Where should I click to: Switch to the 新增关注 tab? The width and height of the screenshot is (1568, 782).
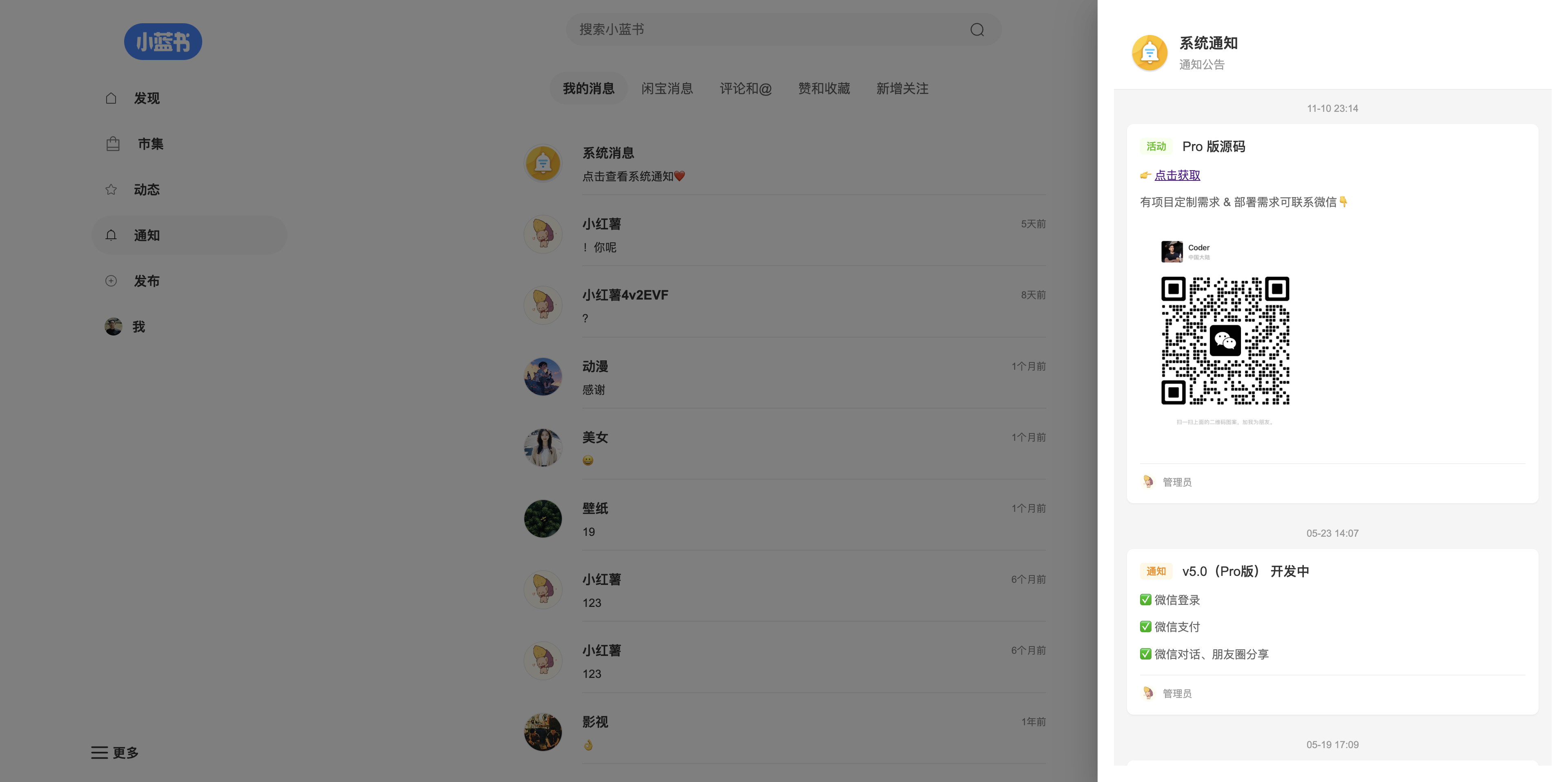pyautogui.click(x=902, y=89)
